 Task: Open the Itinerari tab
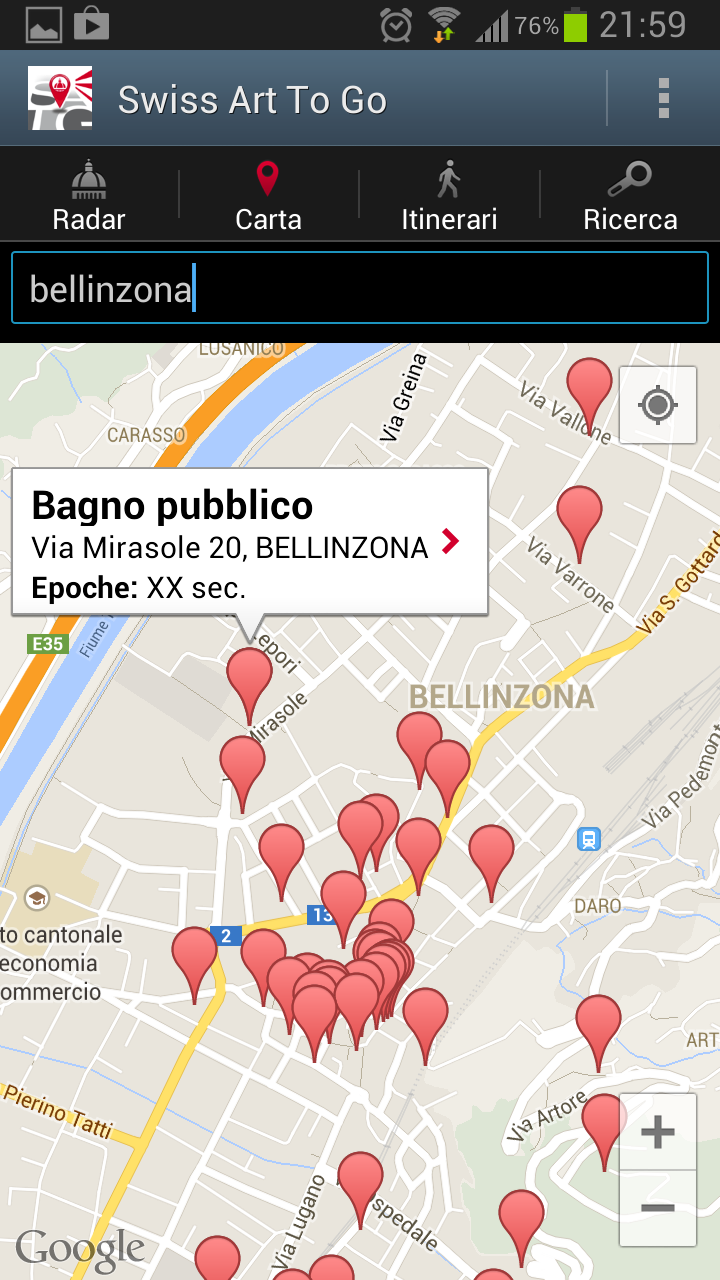(449, 197)
